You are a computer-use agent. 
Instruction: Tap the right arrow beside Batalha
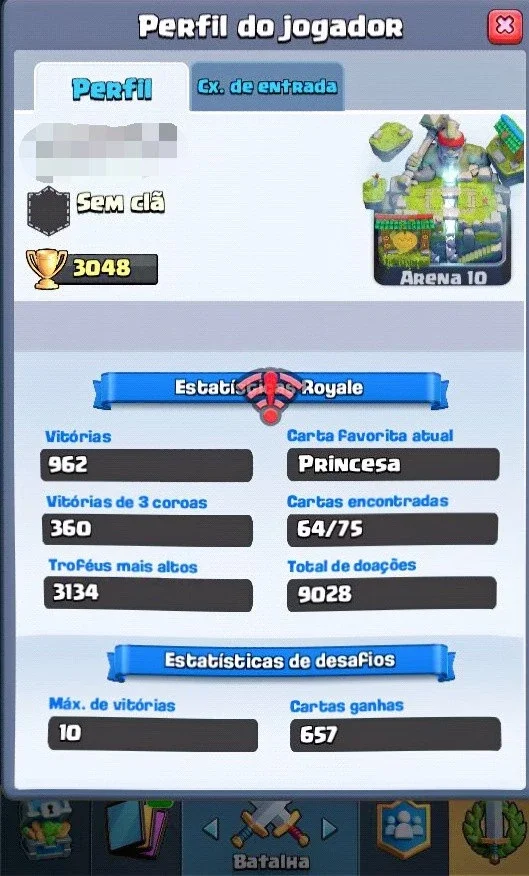coord(330,830)
